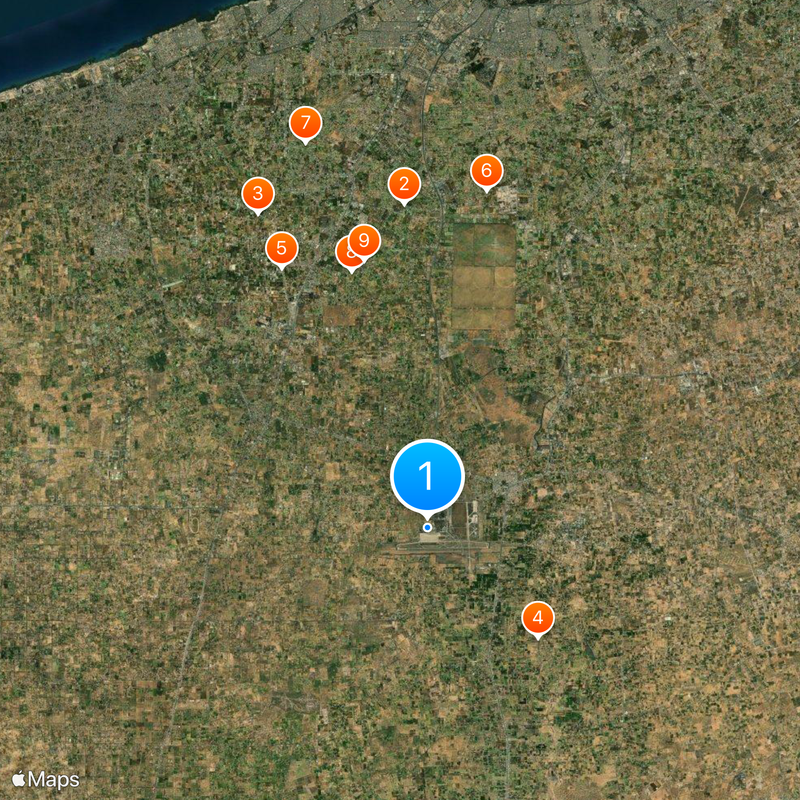Tap the map pin numbered 9
This screenshot has height=800, width=800.
pos(366,240)
